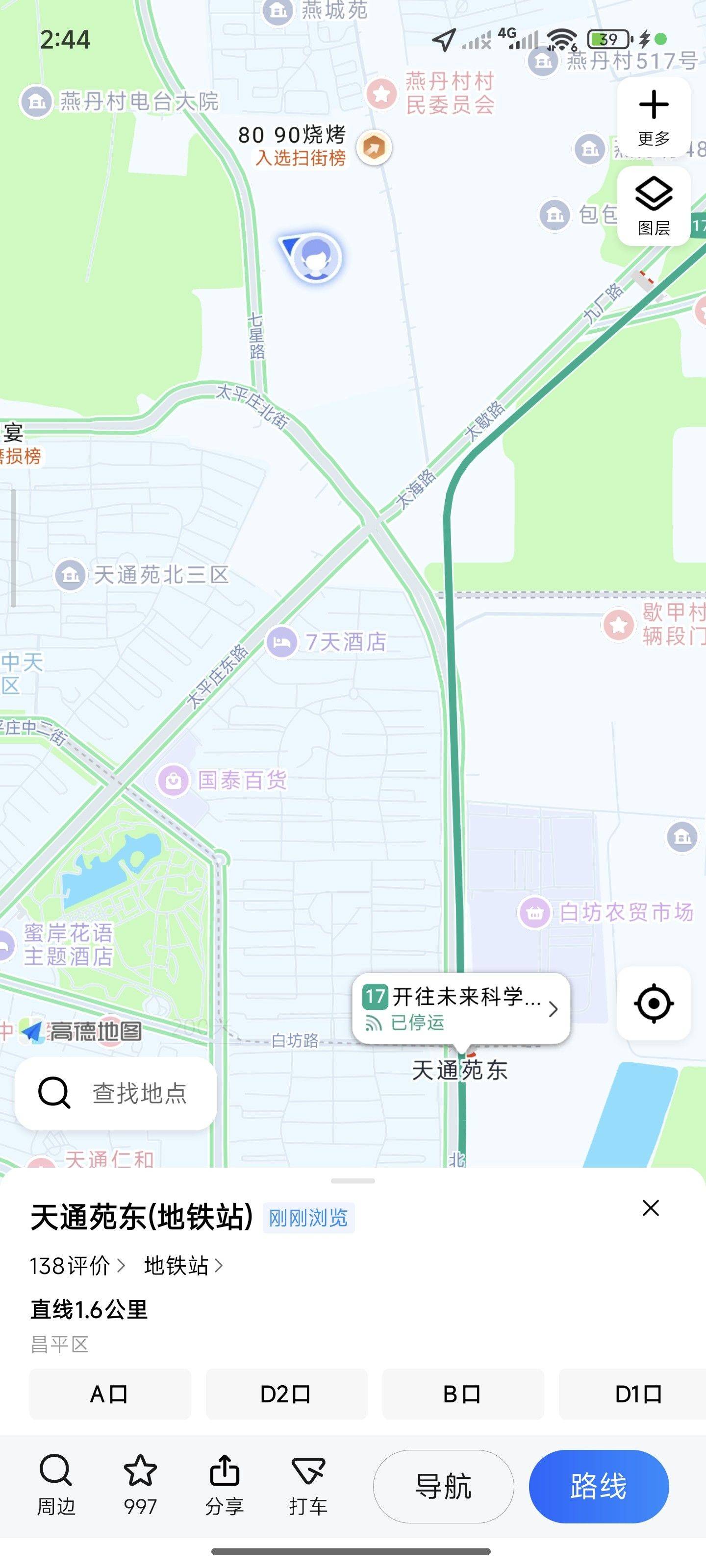
Task: Select exit A口
Action: 110,1394
